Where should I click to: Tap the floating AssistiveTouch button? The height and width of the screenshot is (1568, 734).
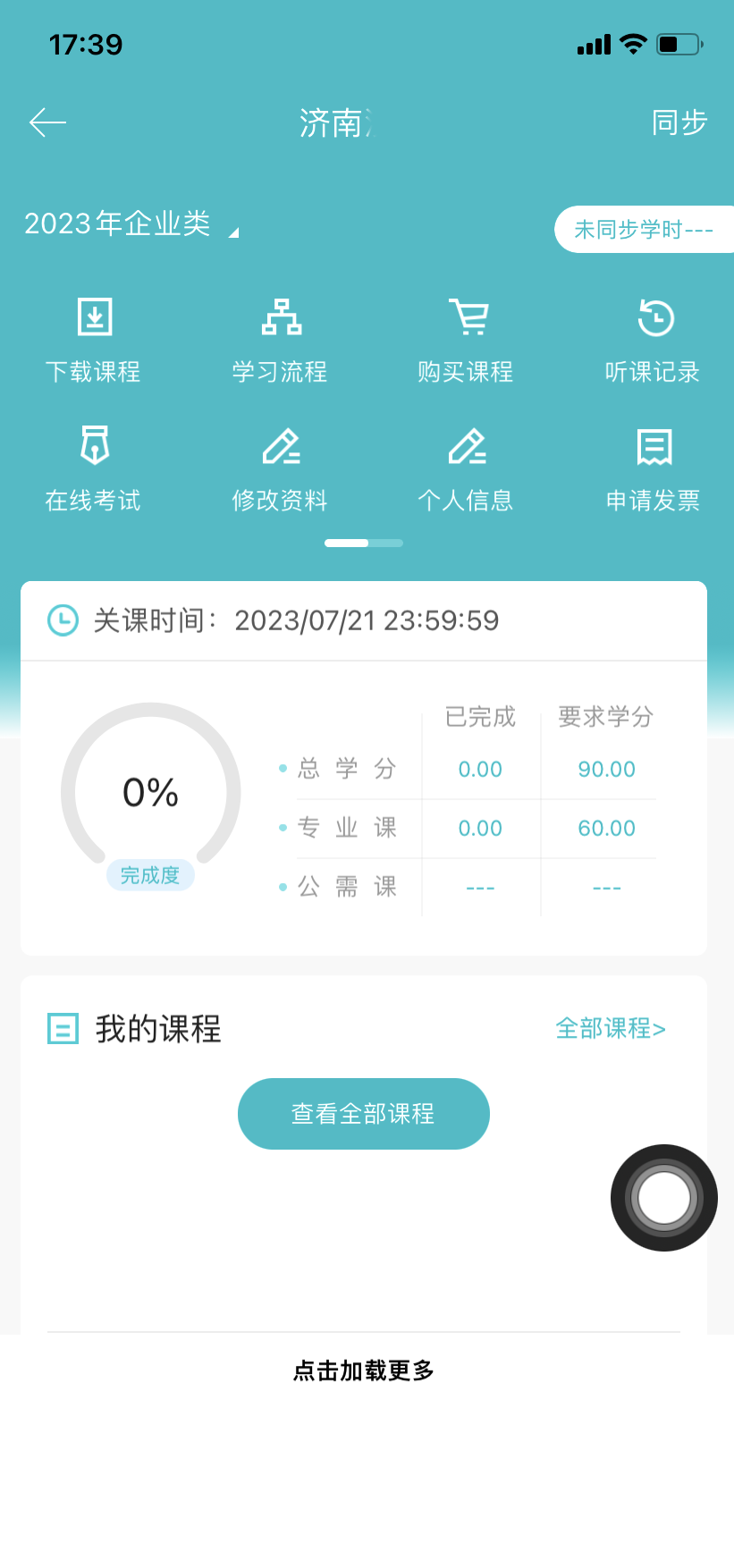[x=664, y=1198]
